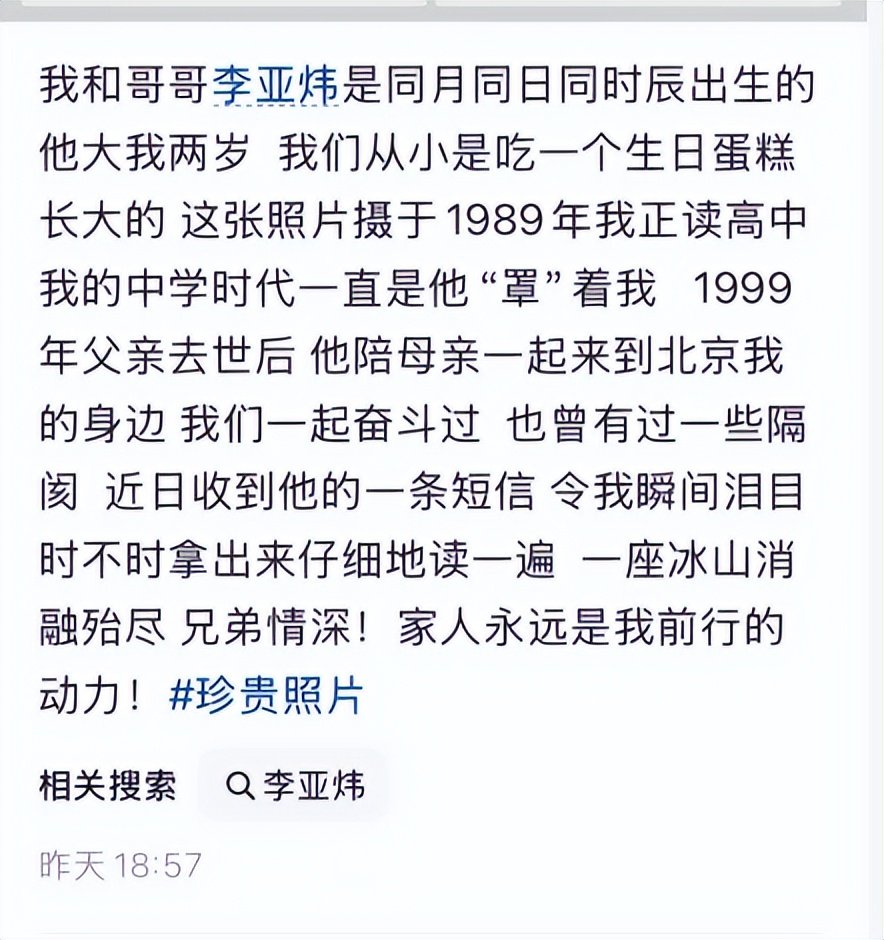This screenshot has height=940, width=884.
Task: Tap the 李亚炜 related search chip
Action: click(295, 785)
